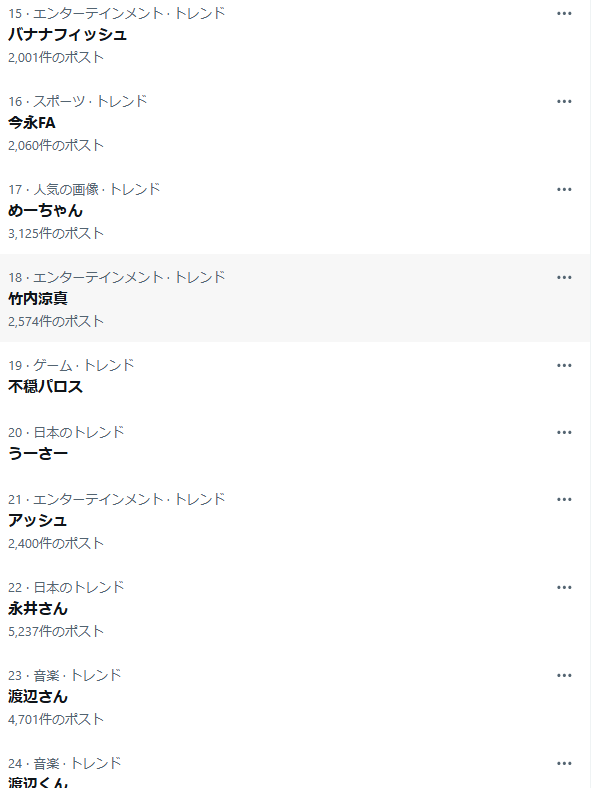Open more options for めーちゃん

[564, 189]
